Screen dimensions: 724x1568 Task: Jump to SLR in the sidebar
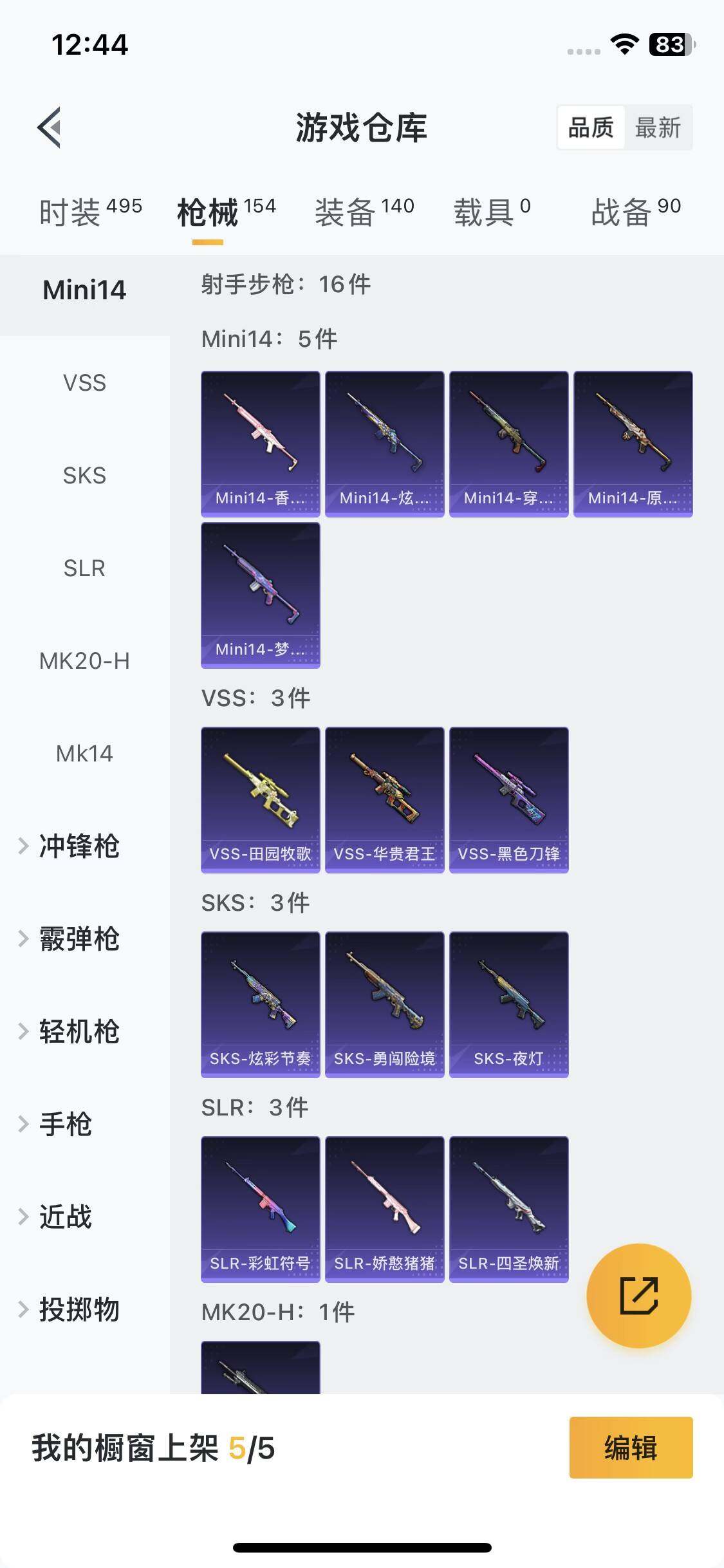(x=84, y=568)
